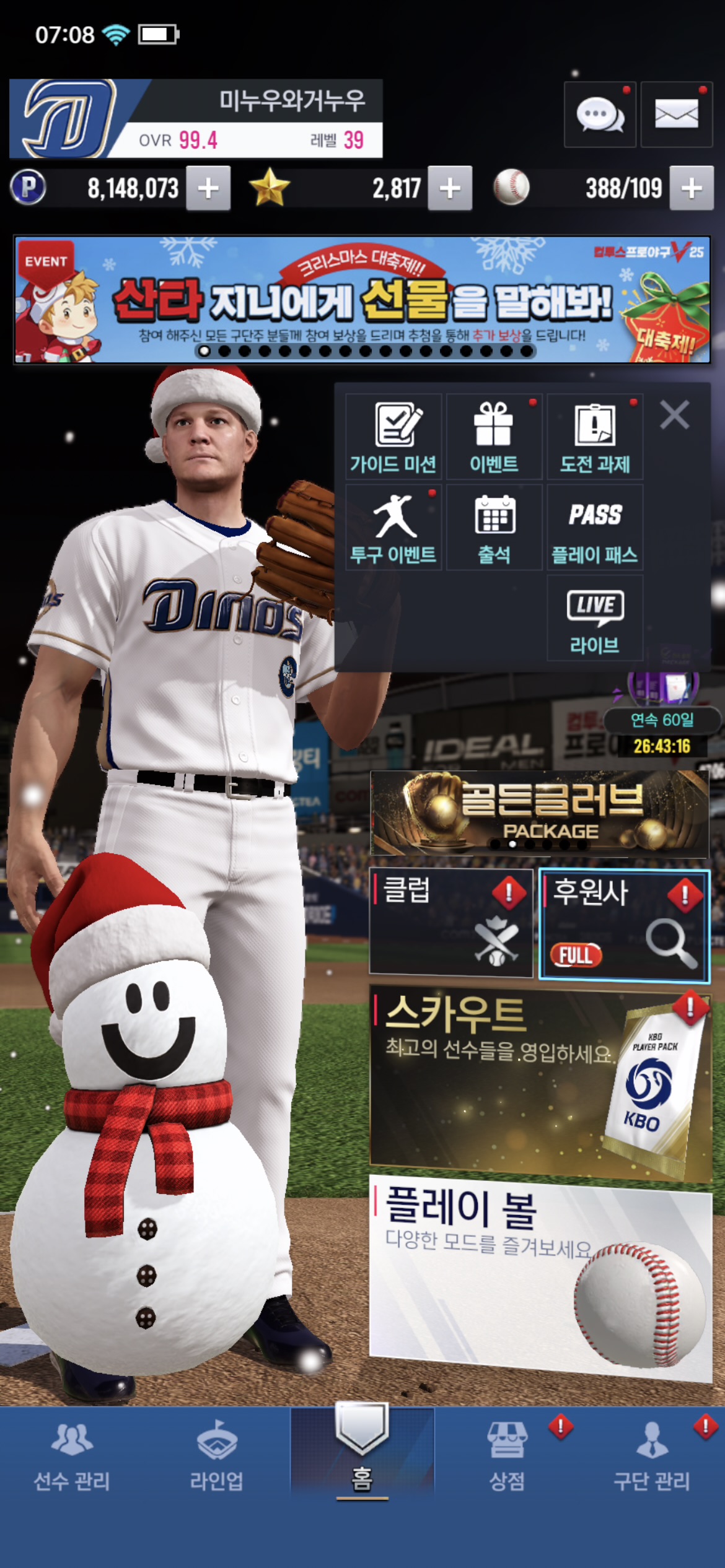Image resolution: width=725 pixels, height=1568 pixels.
Task: Switch to the 선수 관리 tab
Action: [x=72, y=1455]
